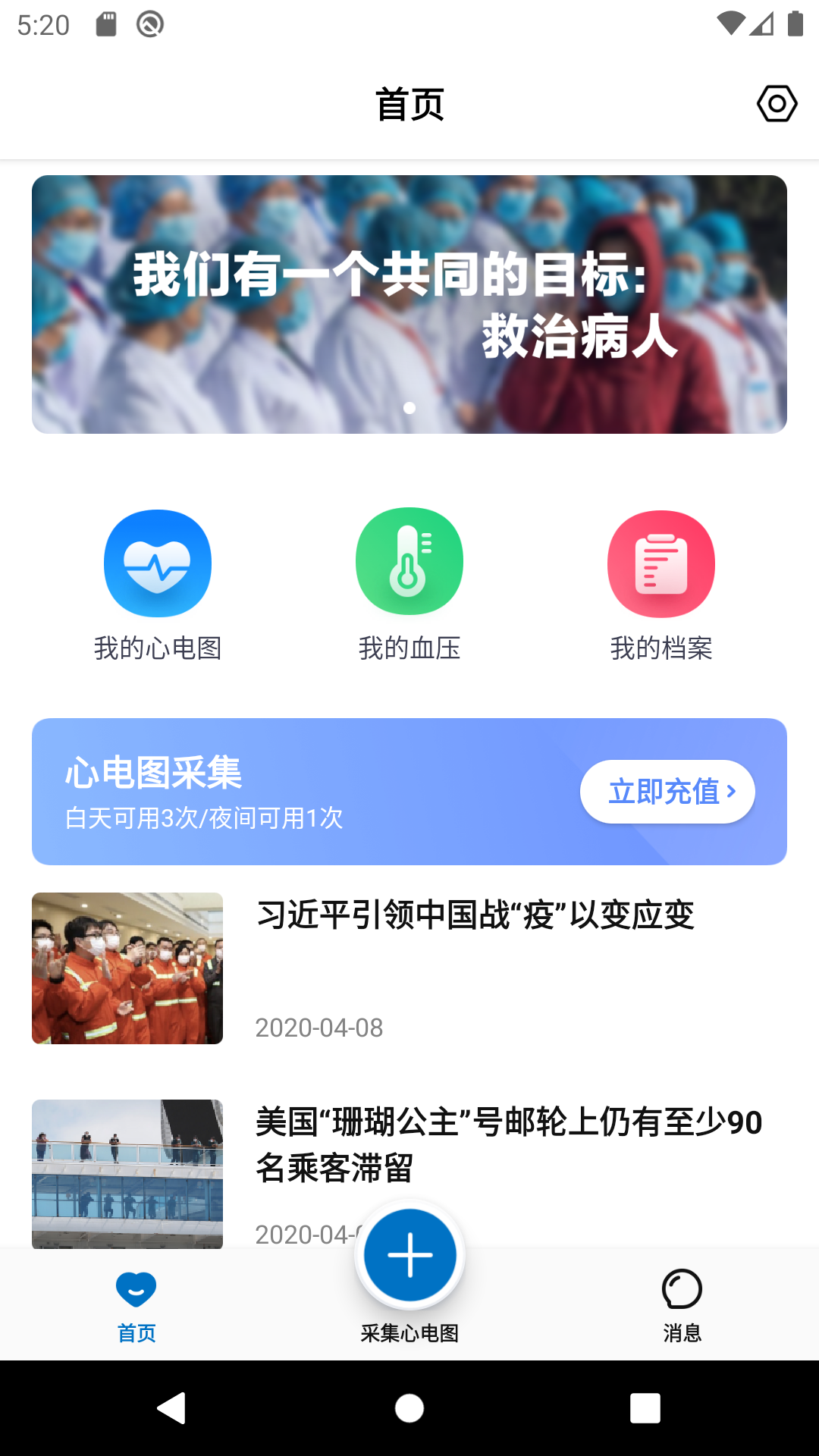Screen dimensions: 819x1456
Task: Tap the 采集心电图 label
Action: pos(409,1331)
